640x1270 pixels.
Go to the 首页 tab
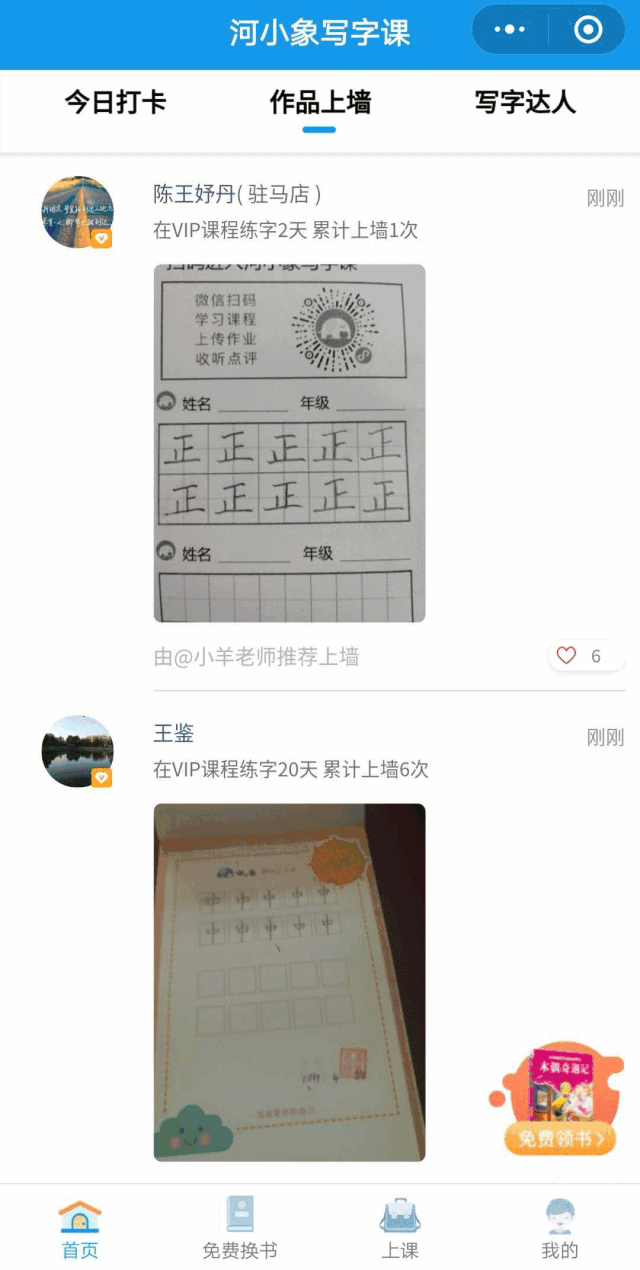80,1229
